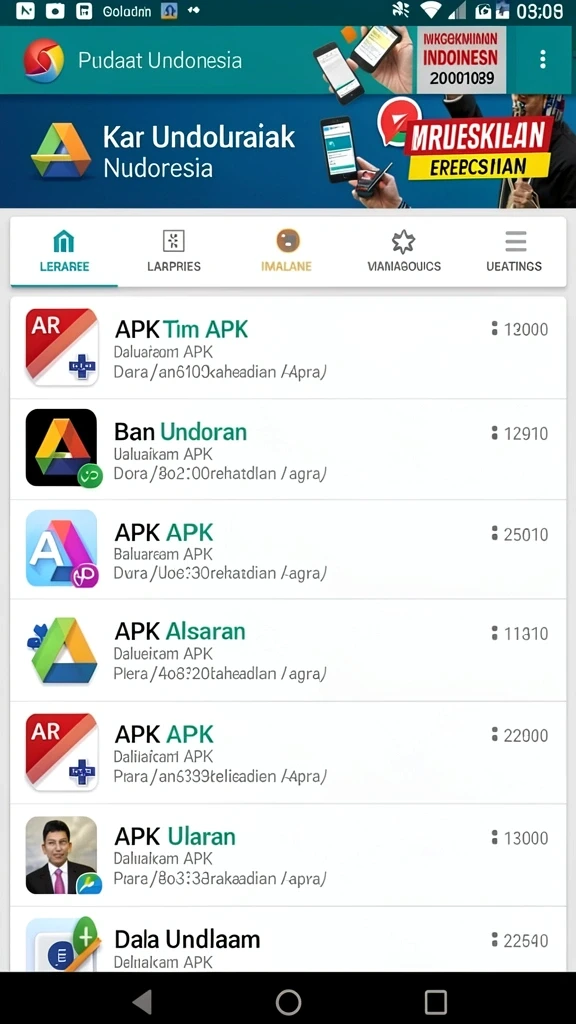576x1024 pixels.
Task: Open the Dala Undlaam entry
Action: [x=288, y=939]
